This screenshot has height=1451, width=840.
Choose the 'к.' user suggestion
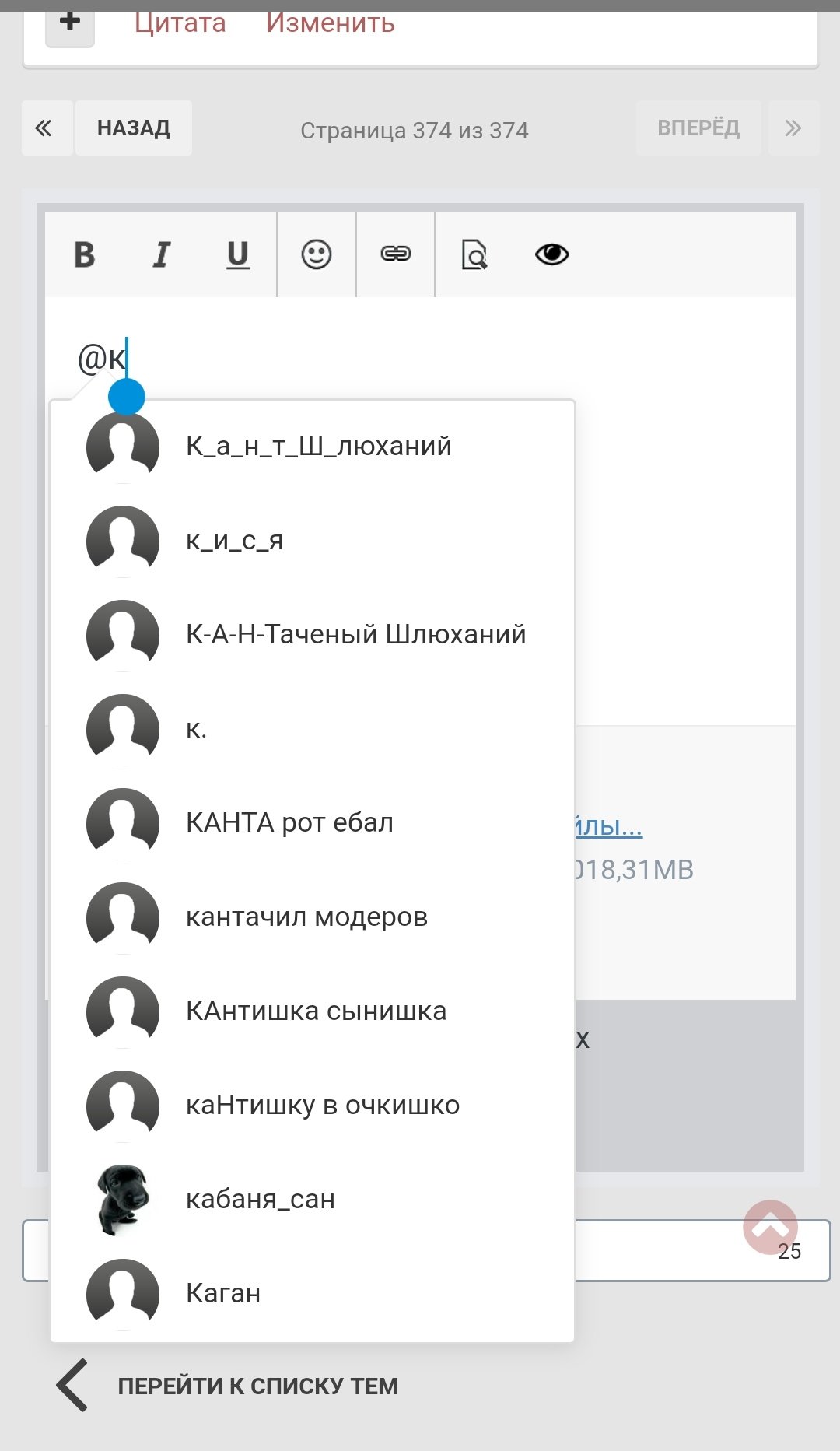coord(312,729)
